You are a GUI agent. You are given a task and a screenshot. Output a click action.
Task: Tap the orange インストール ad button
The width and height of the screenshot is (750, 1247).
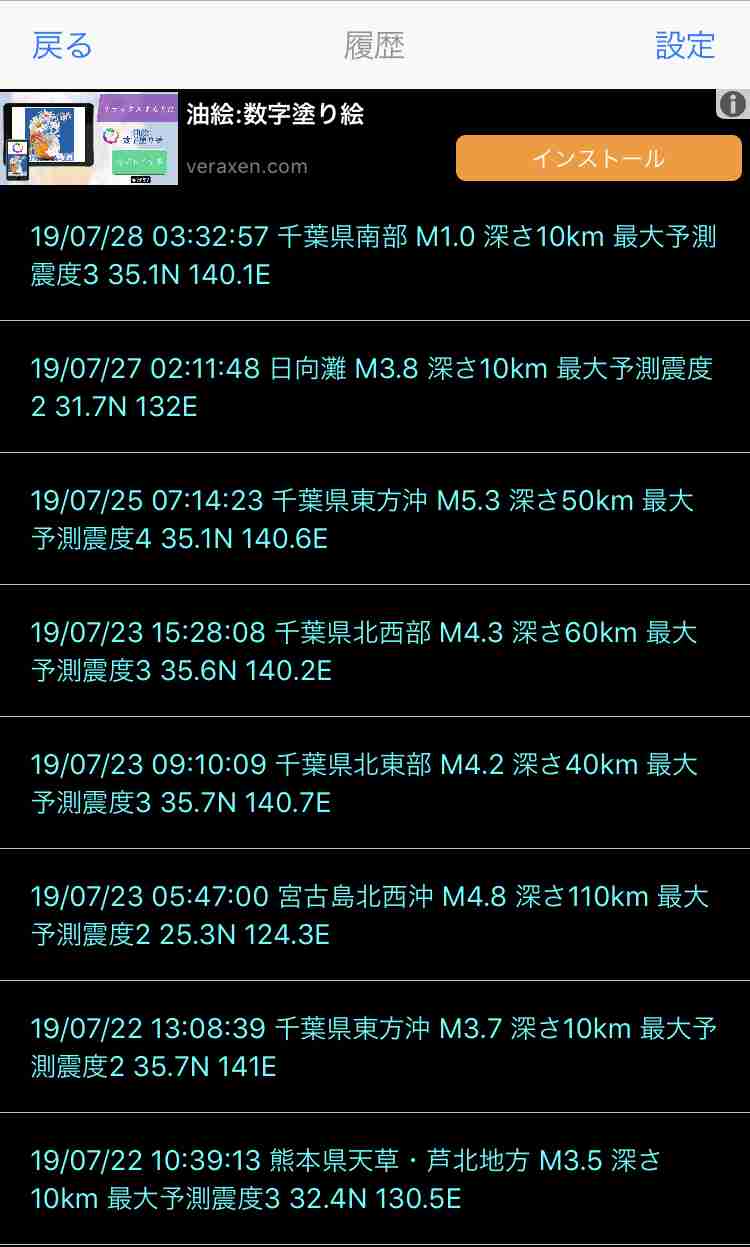click(x=599, y=158)
